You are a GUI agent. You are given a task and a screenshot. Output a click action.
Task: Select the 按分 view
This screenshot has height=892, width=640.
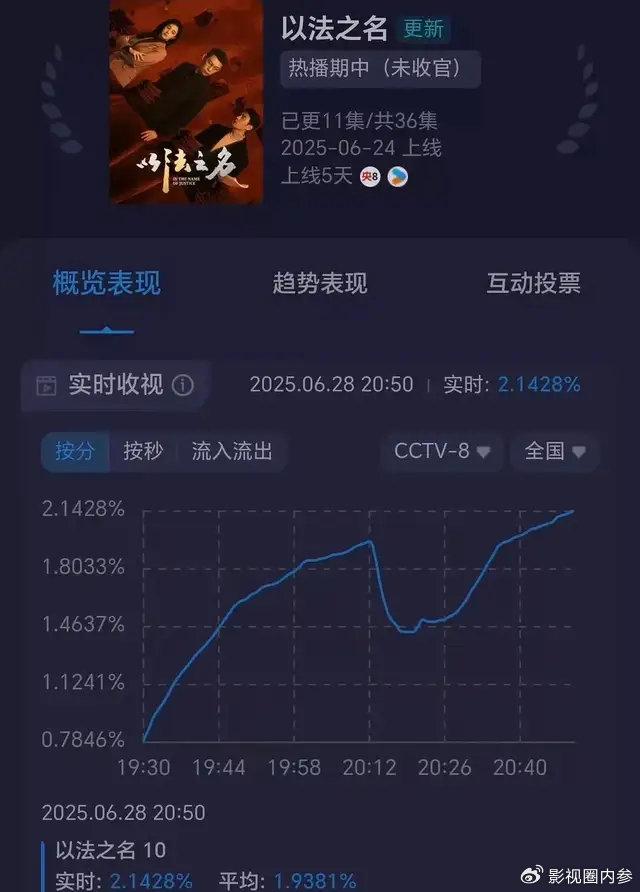(74, 451)
